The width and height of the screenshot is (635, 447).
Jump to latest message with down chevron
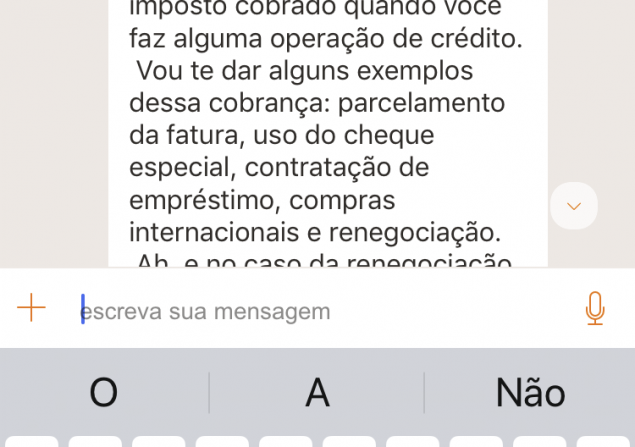click(574, 206)
